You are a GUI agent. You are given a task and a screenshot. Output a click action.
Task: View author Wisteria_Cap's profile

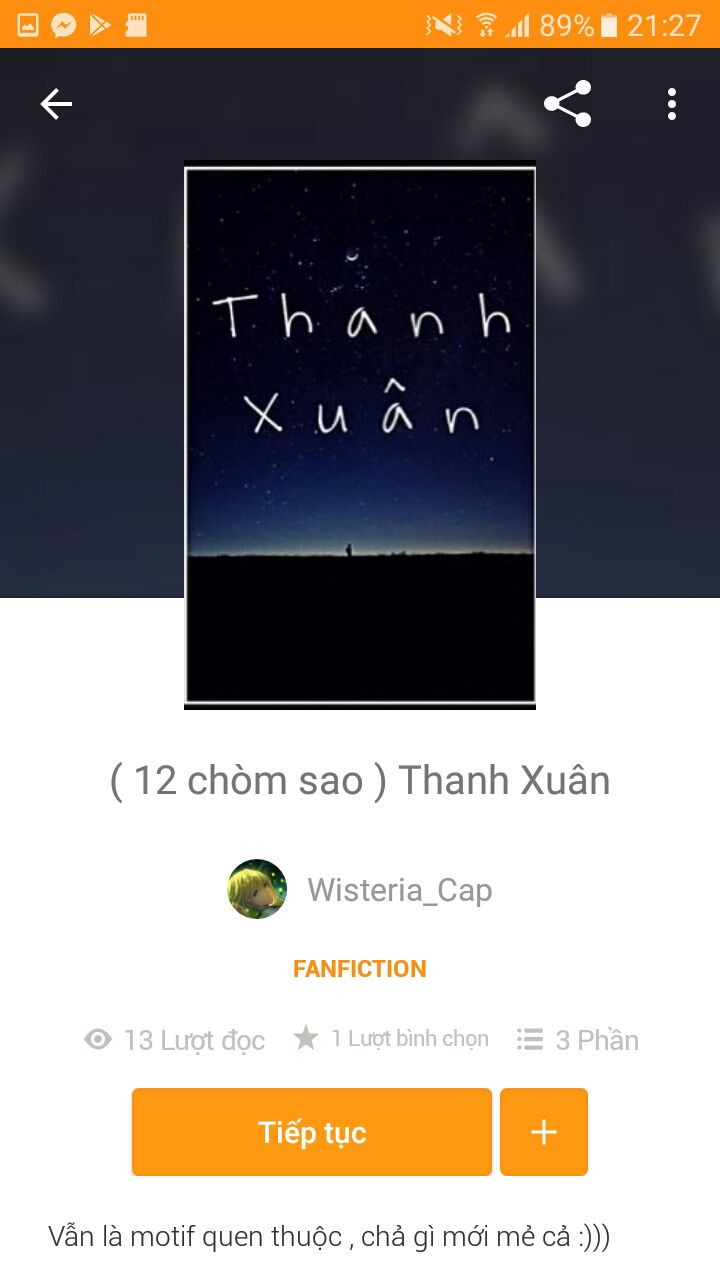399,890
